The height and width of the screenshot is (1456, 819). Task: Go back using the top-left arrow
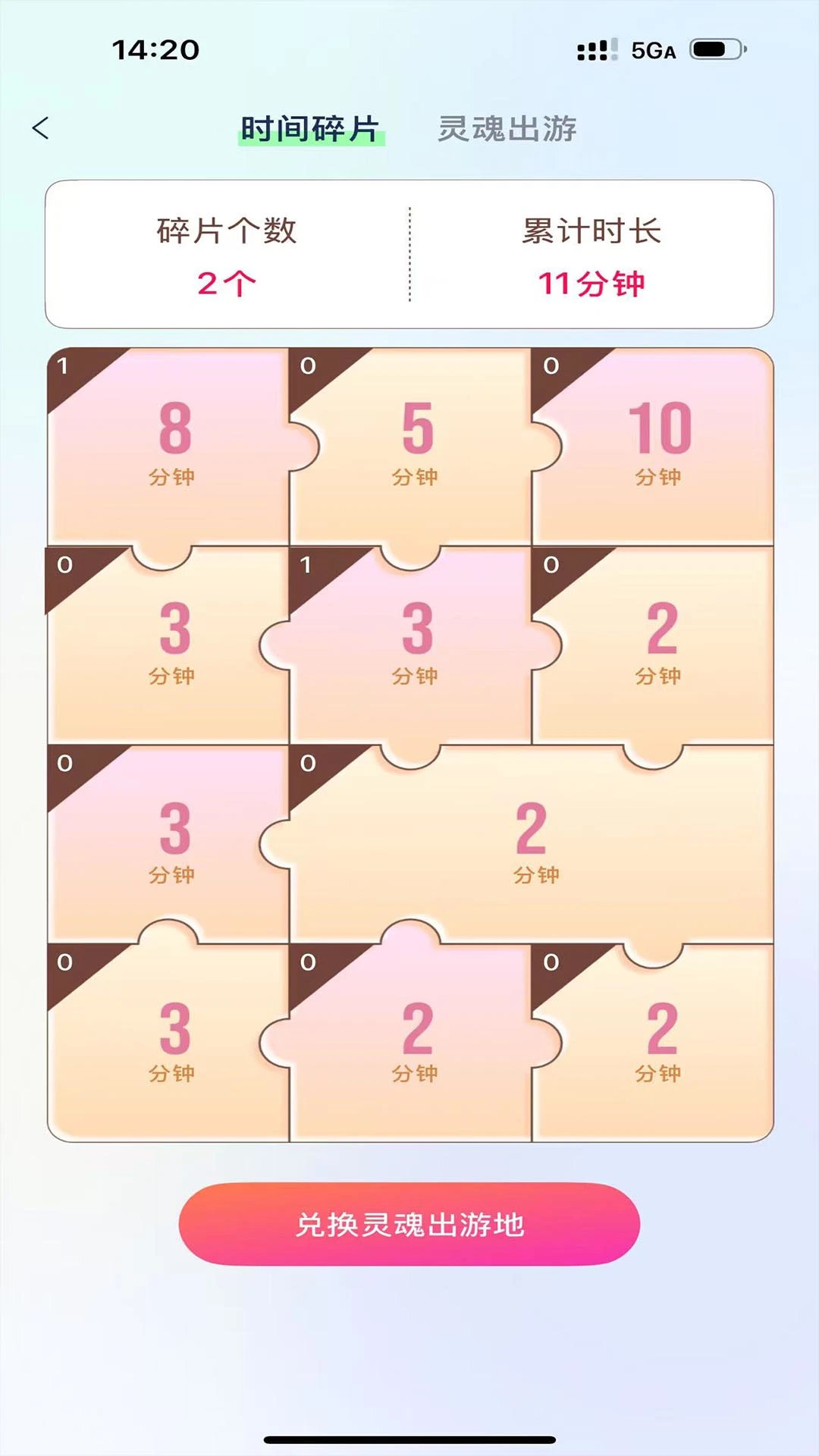(x=41, y=128)
